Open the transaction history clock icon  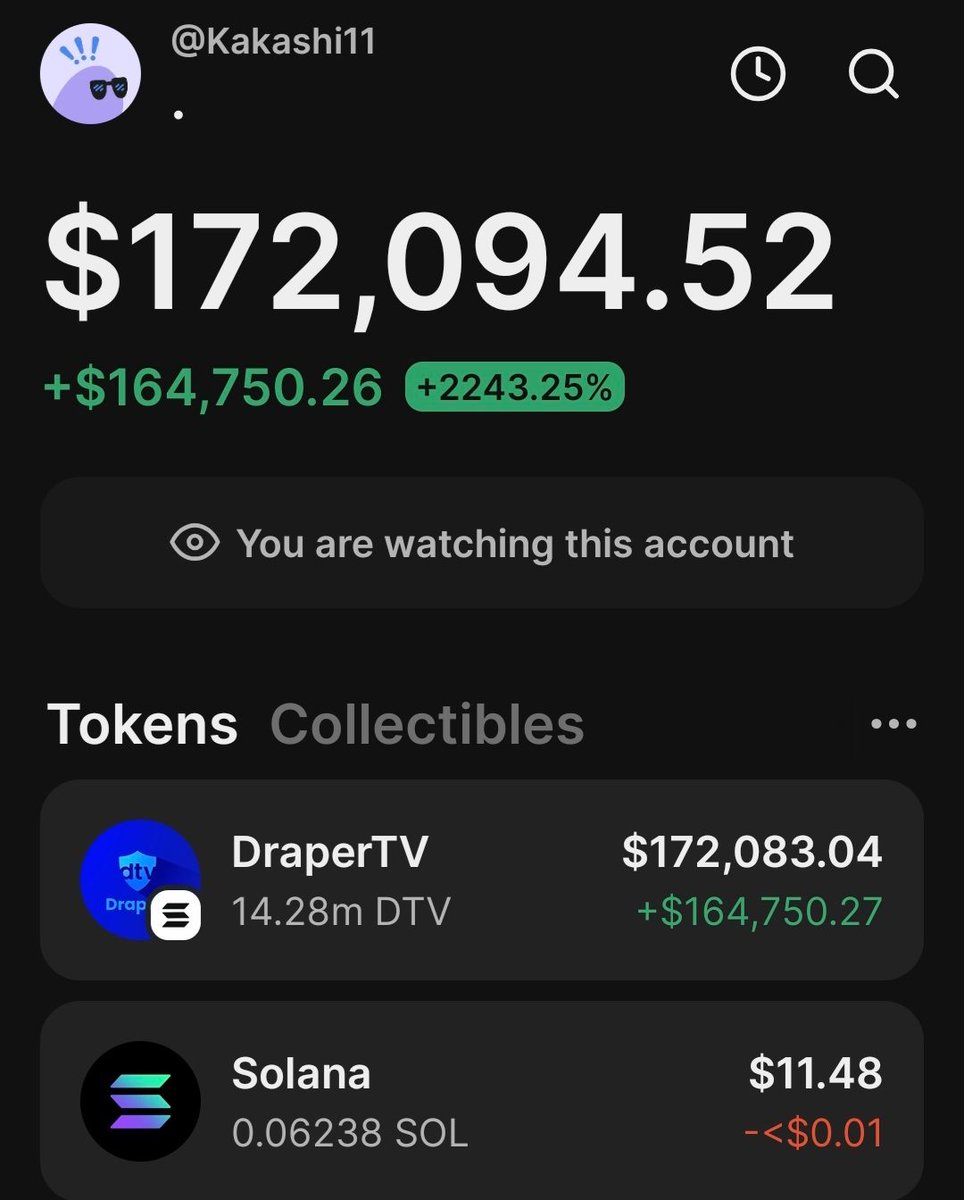click(x=758, y=74)
